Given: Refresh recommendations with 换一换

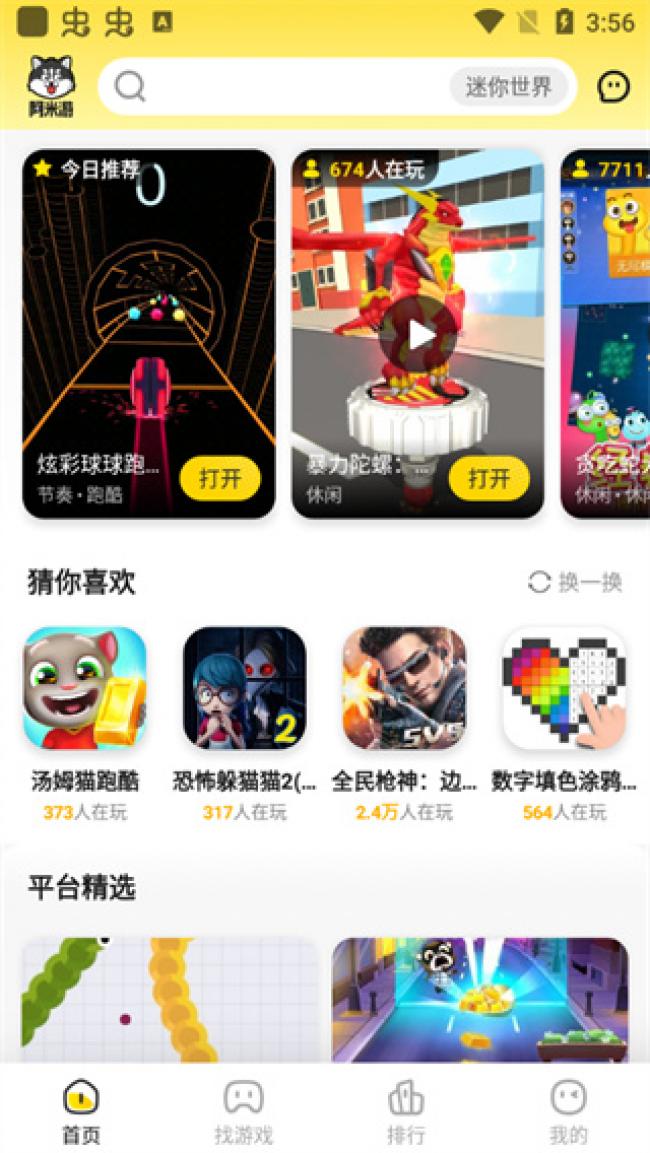Looking at the screenshot, I should [575, 582].
